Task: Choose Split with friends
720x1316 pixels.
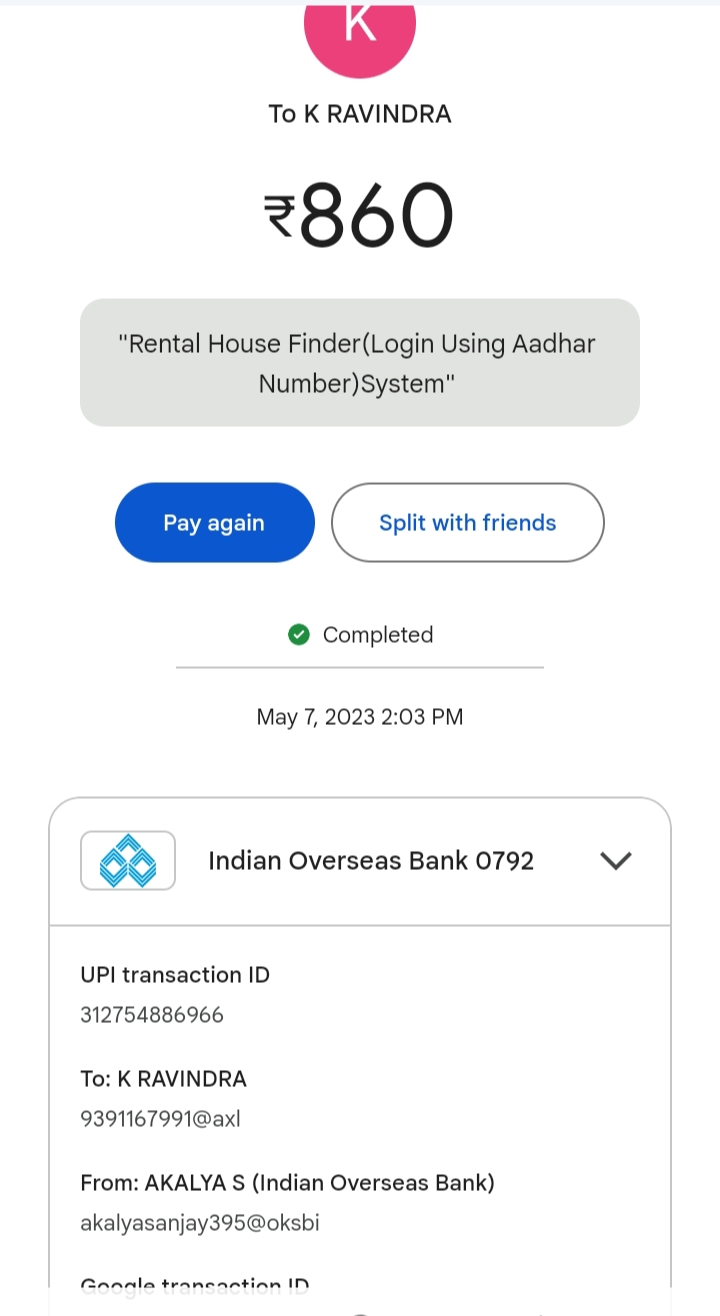Action: click(x=467, y=523)
